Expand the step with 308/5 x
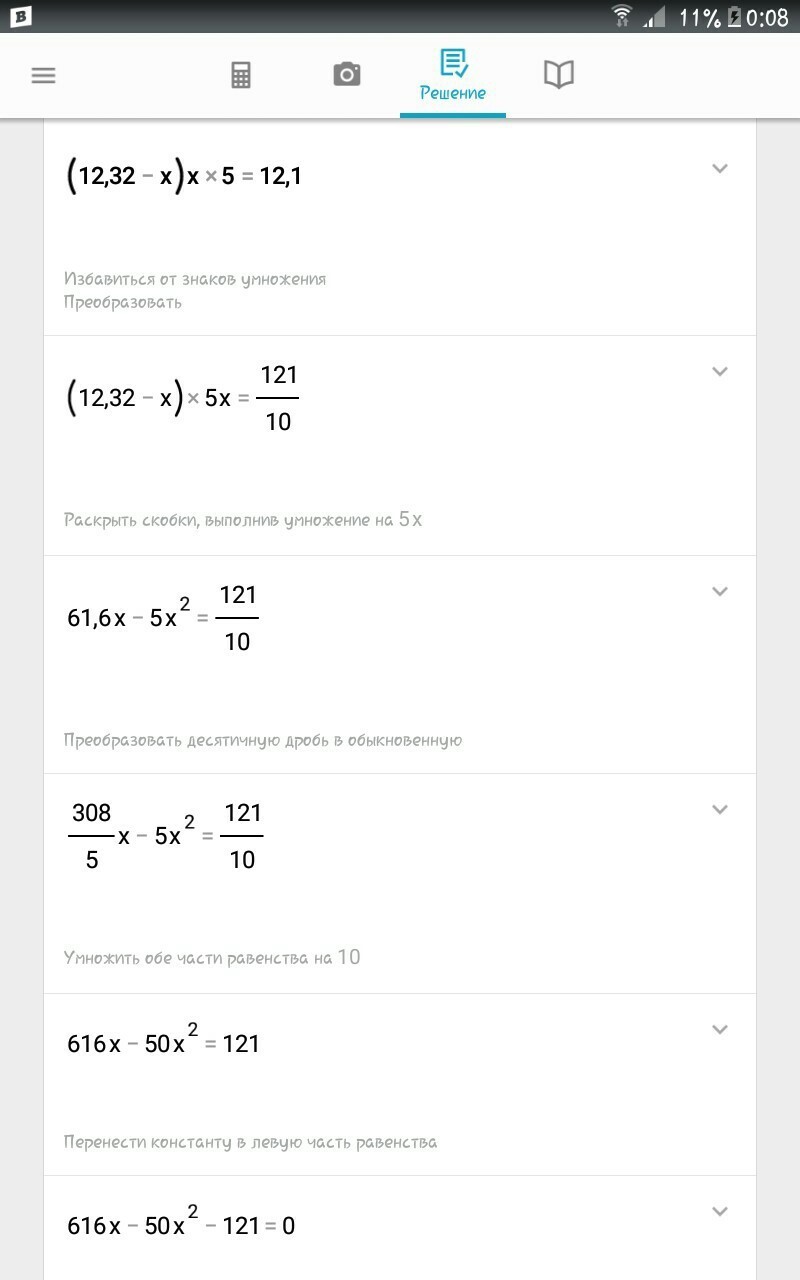The image size is (800, 1280). [x=719, y=810]
